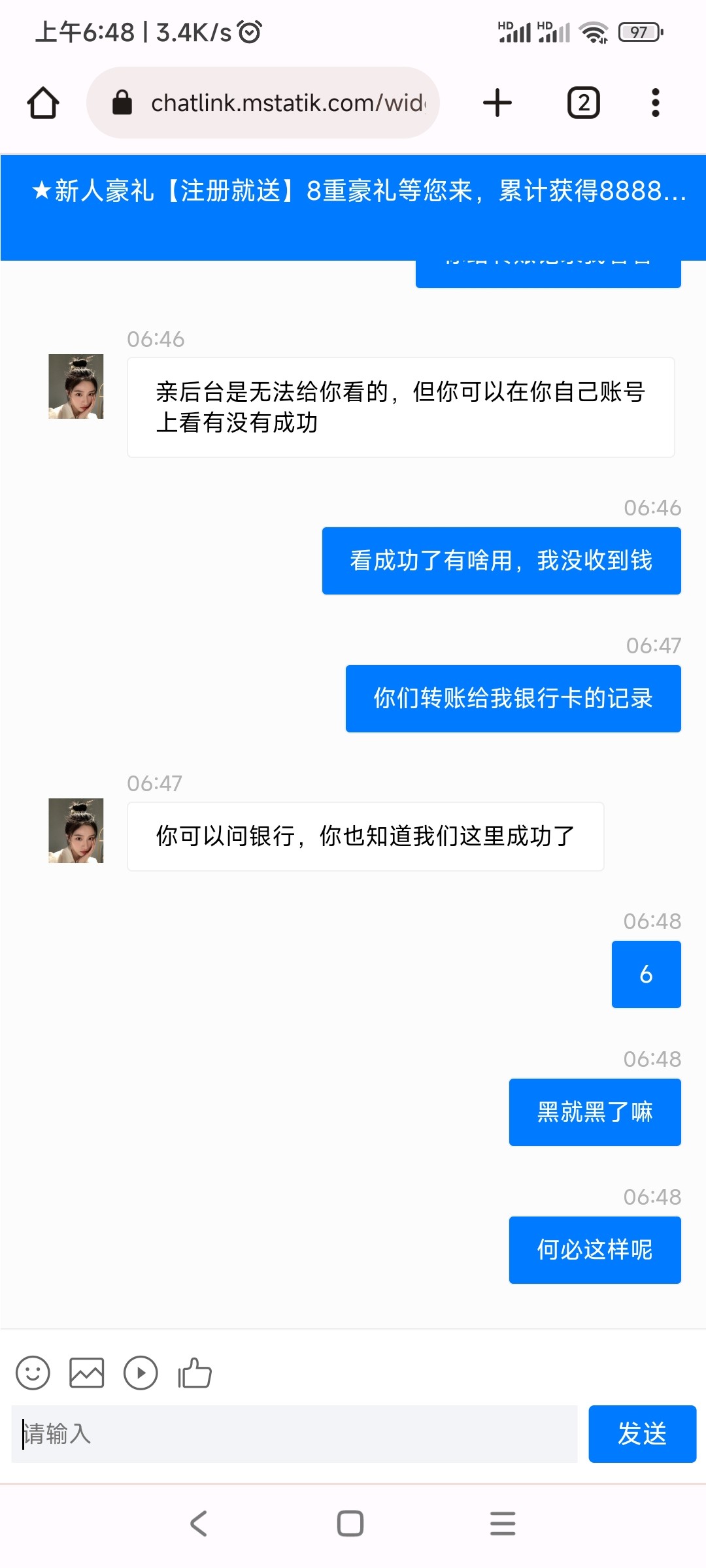The height and width of the screenshot is (1568, 706).
Task: Attach an image to the chat
Action: pos(87,1373)
